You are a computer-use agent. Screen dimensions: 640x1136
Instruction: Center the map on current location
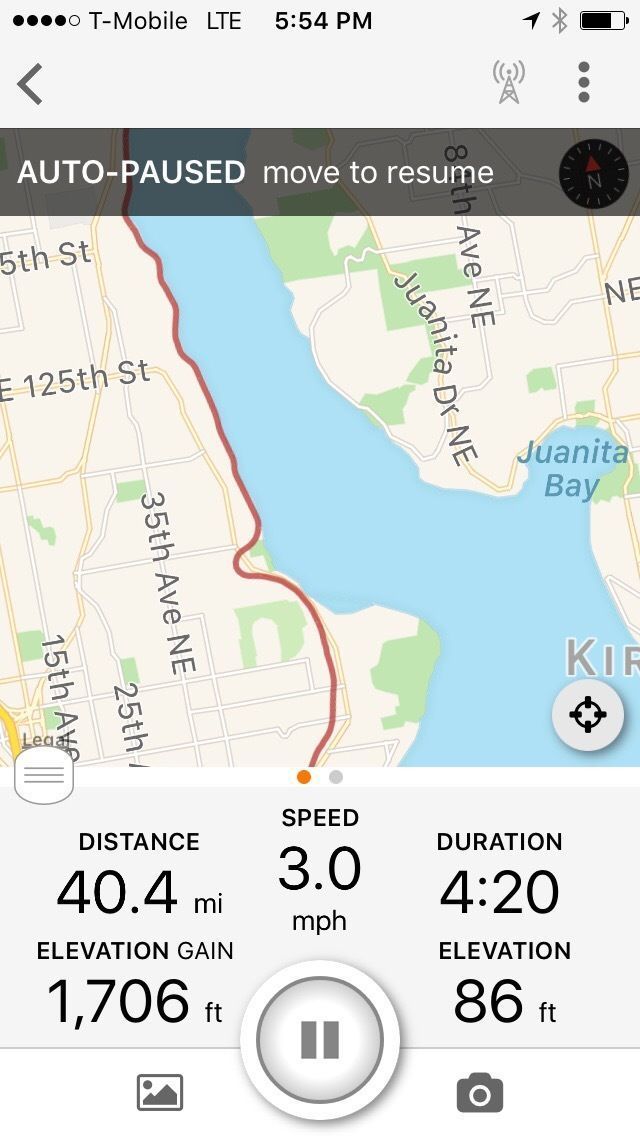point(587,716)
